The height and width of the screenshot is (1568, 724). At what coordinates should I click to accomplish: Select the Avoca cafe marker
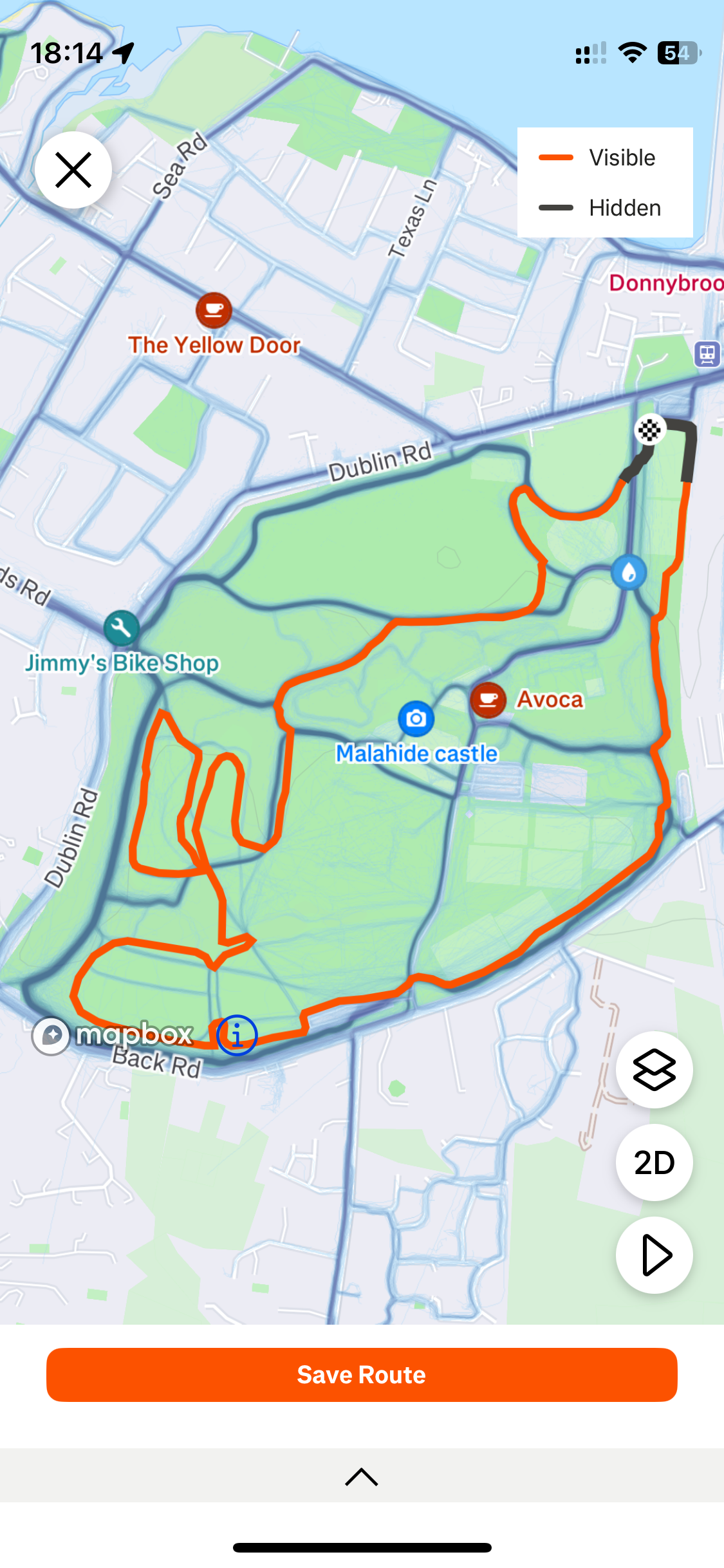click(x=488, y=700)
